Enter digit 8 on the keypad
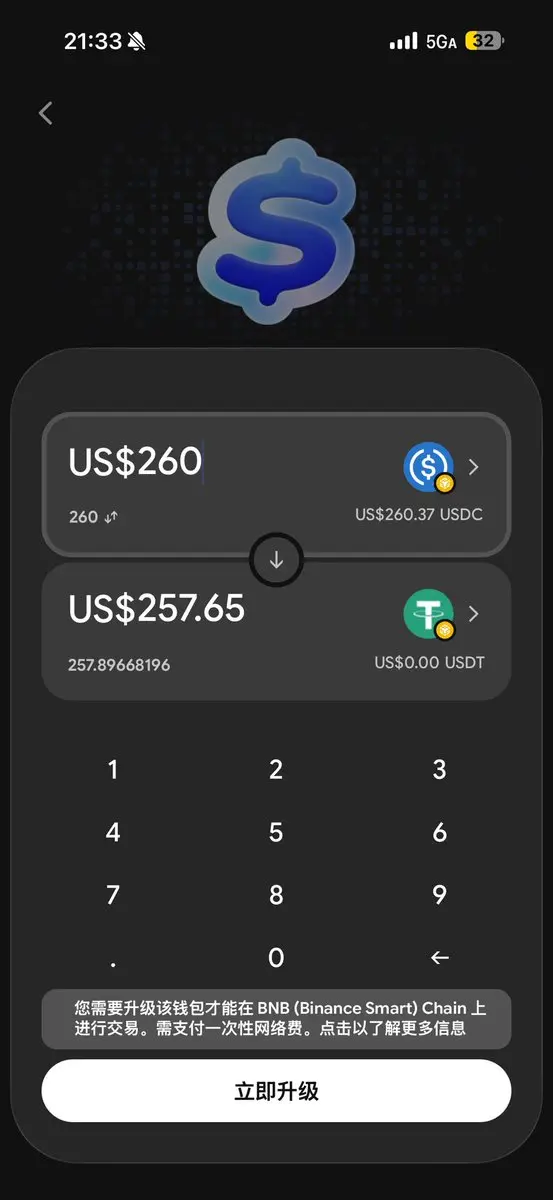 click(x=276, y=895)
